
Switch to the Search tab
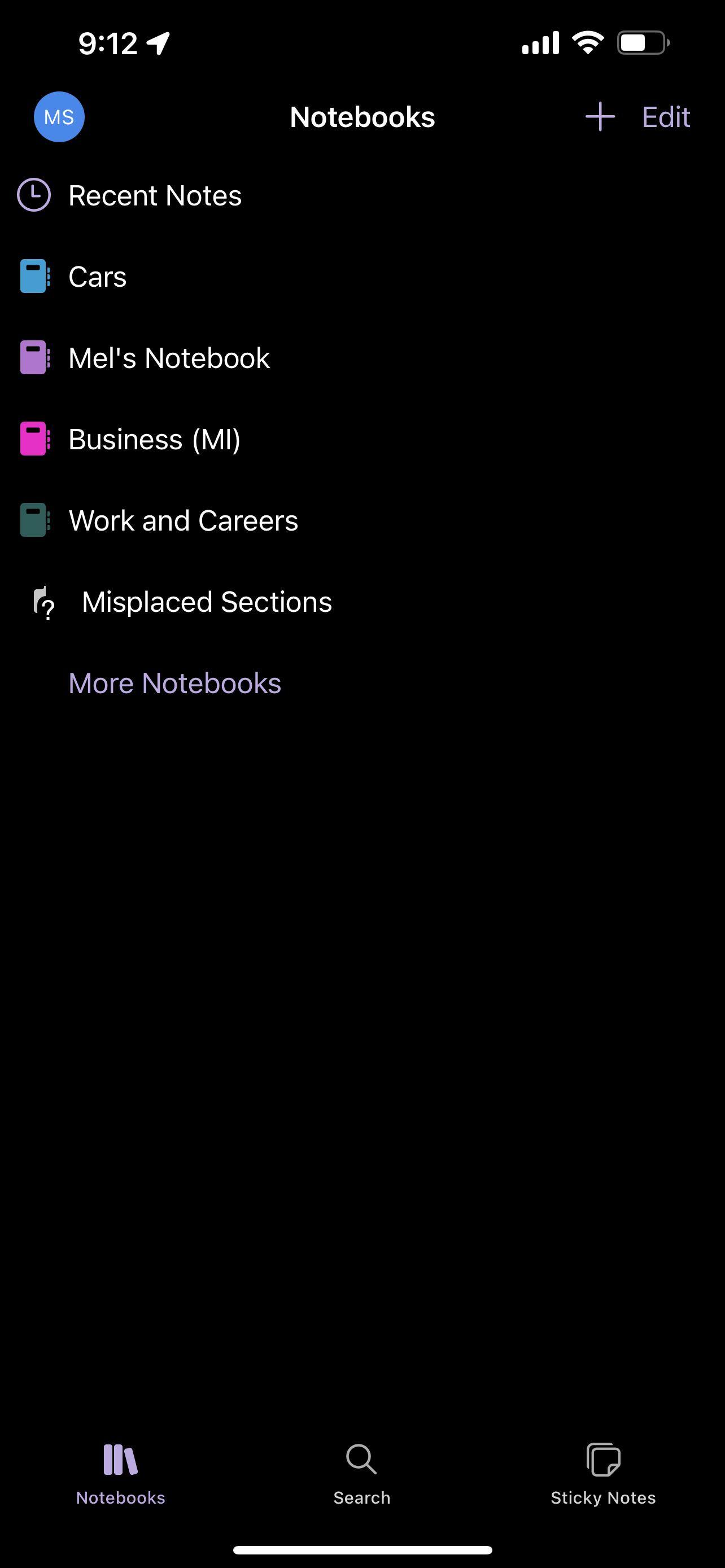361,1472
